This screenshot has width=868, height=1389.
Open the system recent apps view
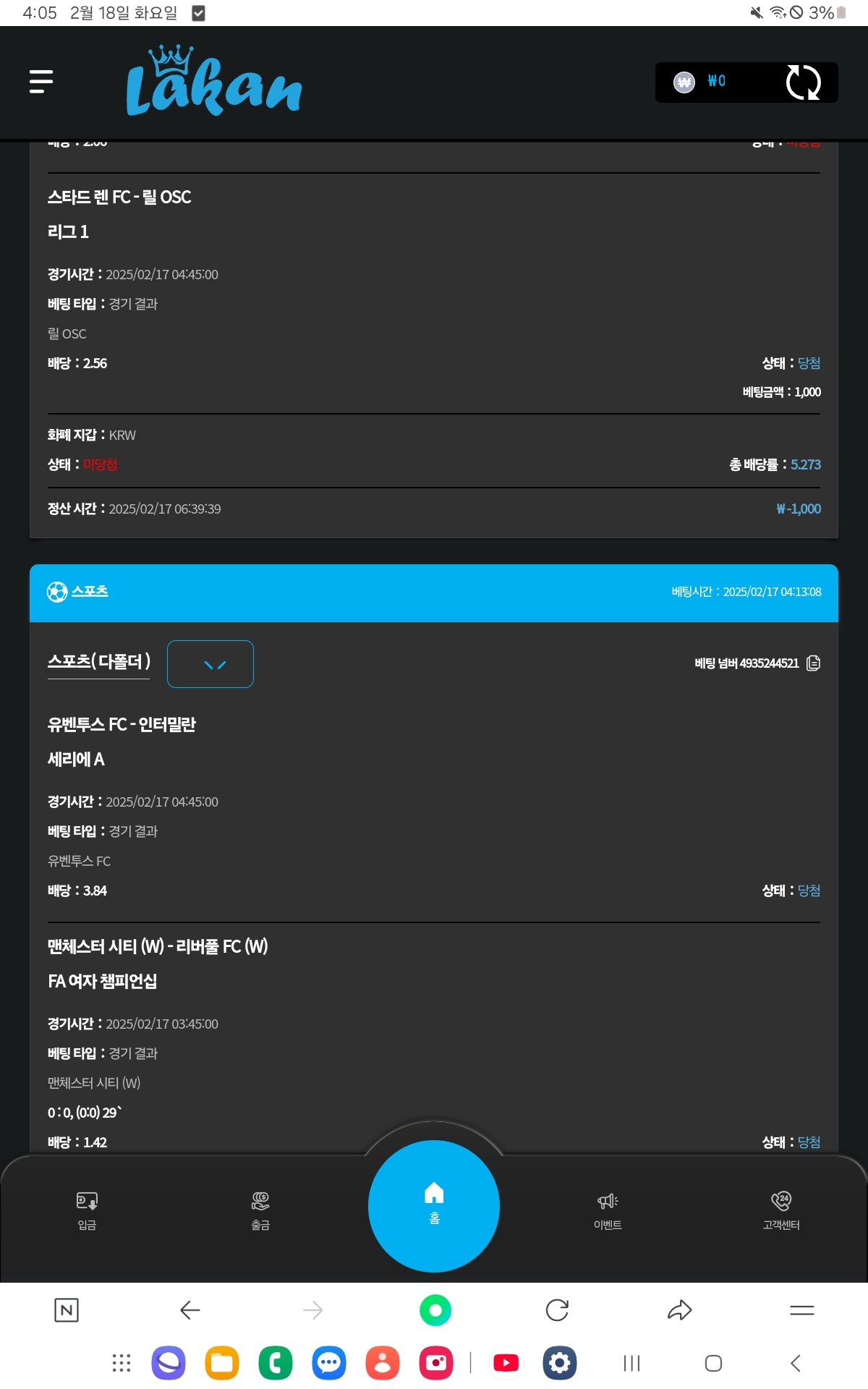coord(631,1364)
